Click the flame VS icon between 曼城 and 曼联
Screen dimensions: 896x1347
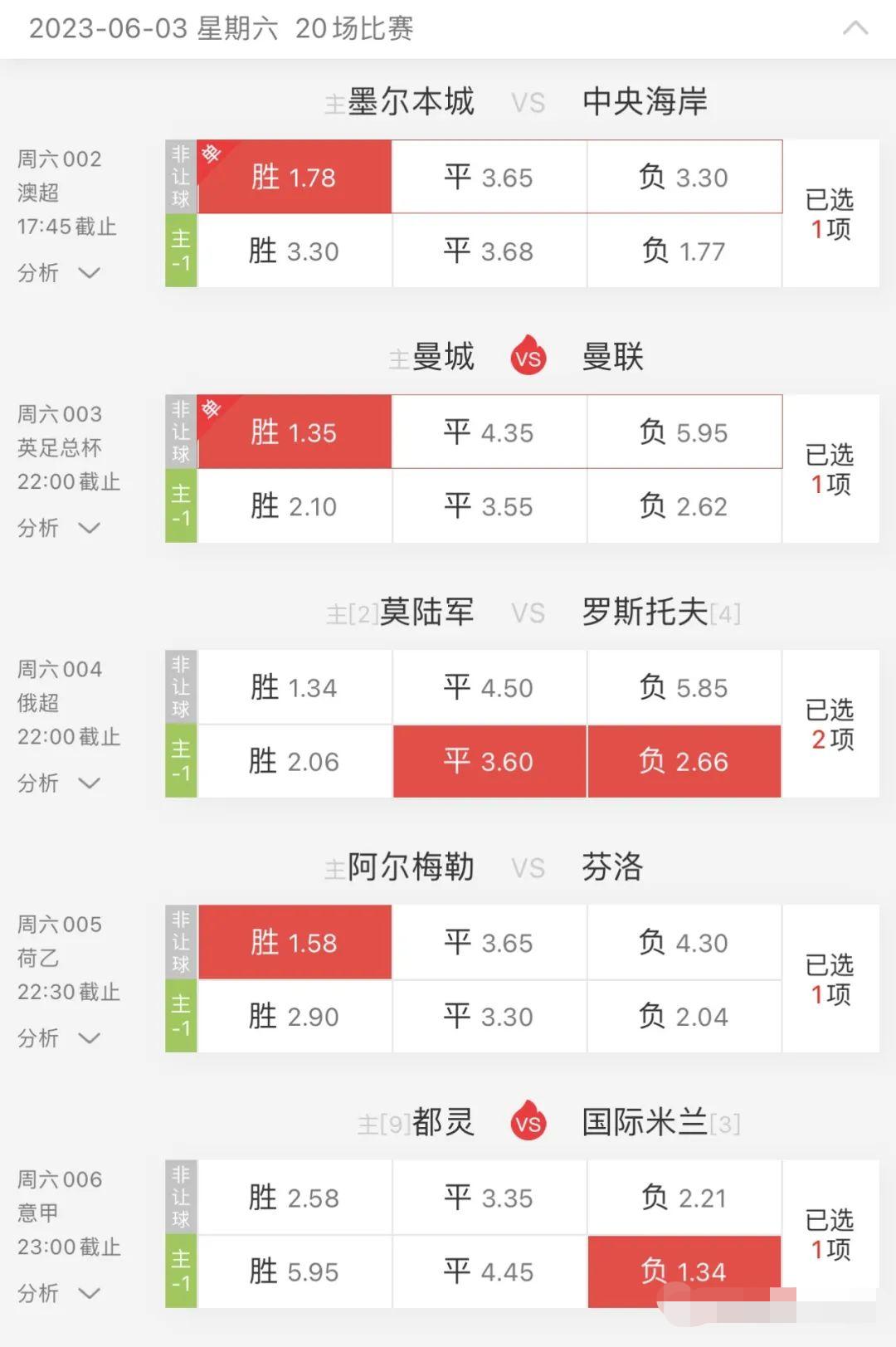pyautogui.click(x=528, y=356)
